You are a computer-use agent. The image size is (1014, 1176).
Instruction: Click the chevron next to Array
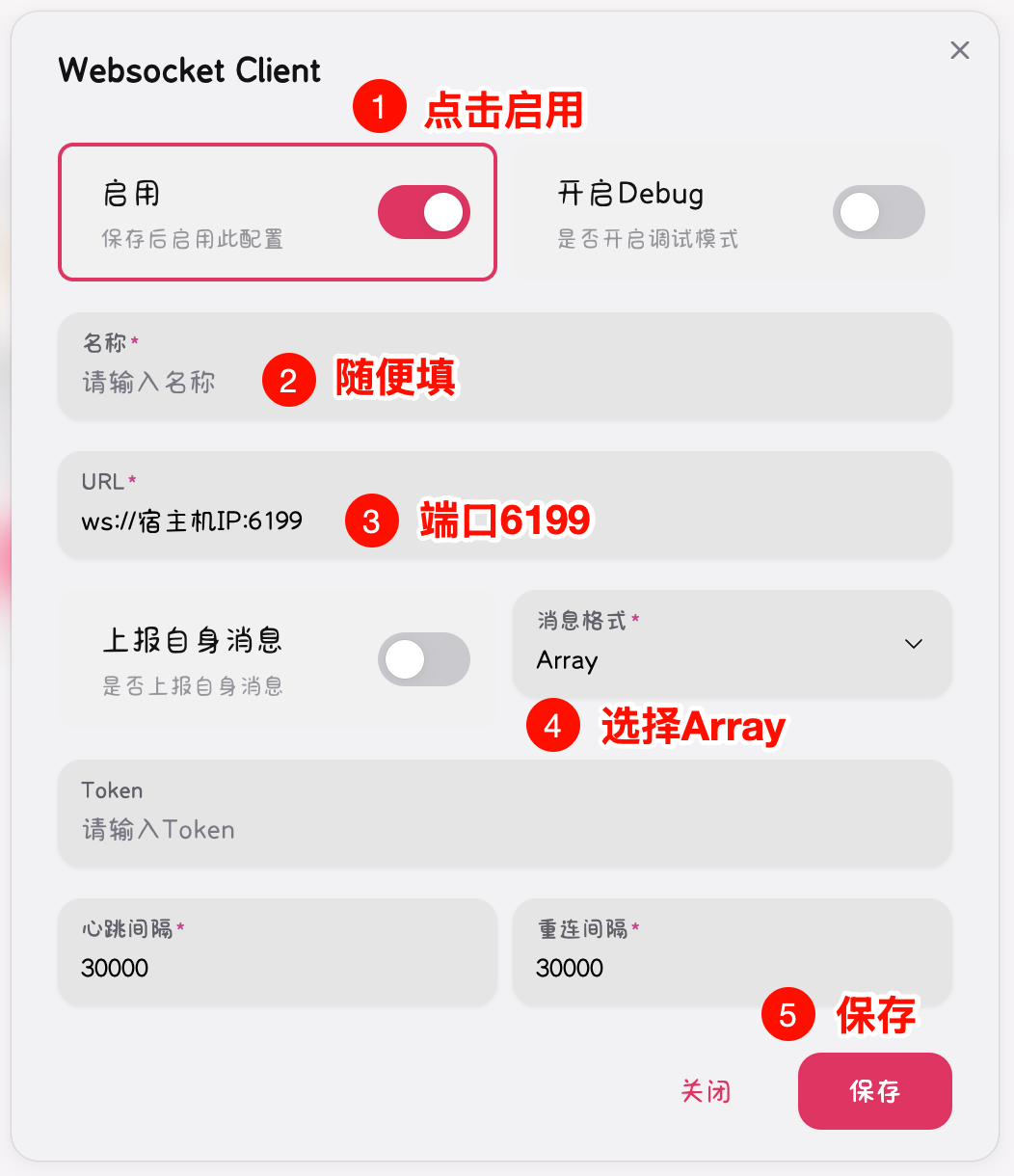tap(913, 644)
